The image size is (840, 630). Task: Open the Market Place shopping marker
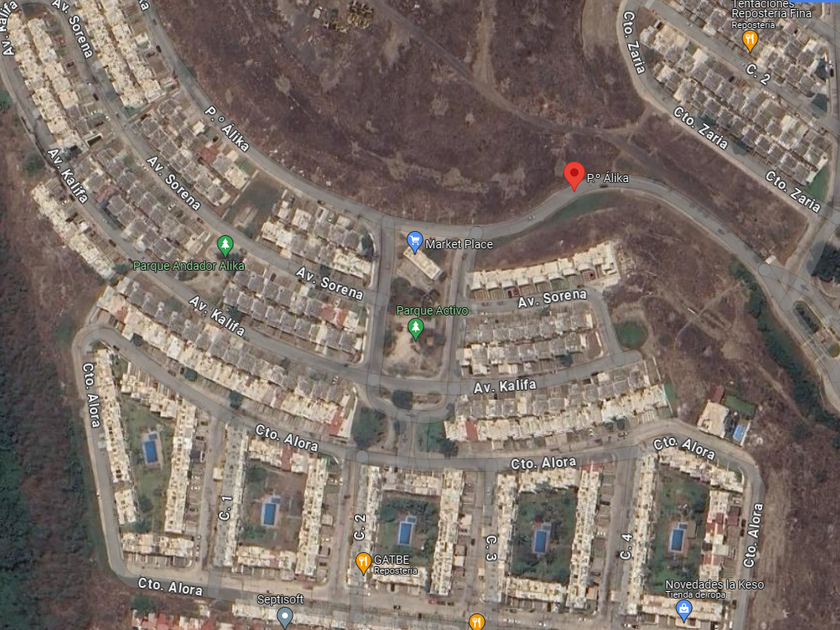coord(415,242)
